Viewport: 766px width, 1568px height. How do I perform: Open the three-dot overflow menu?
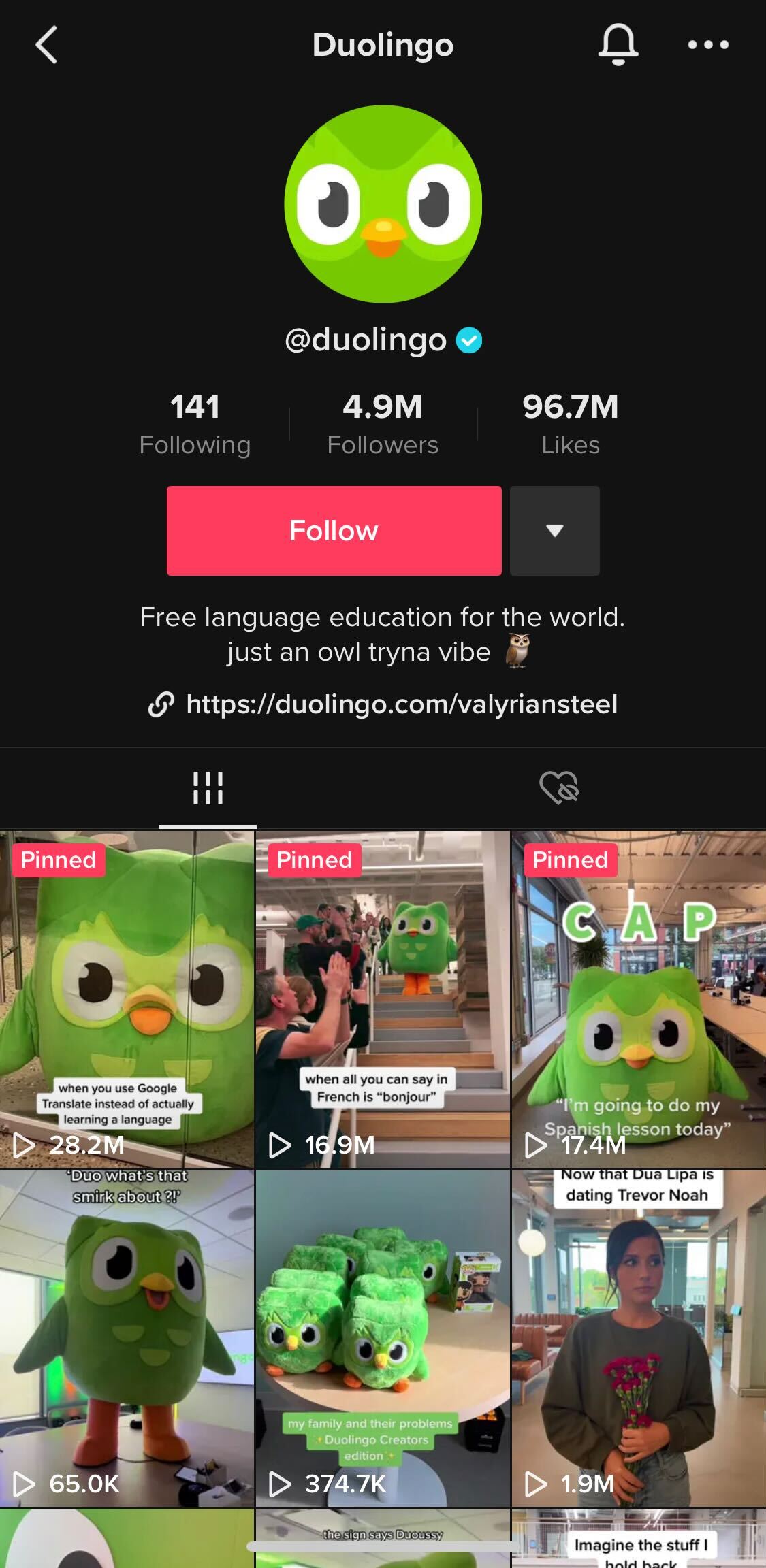coord(708,45)
